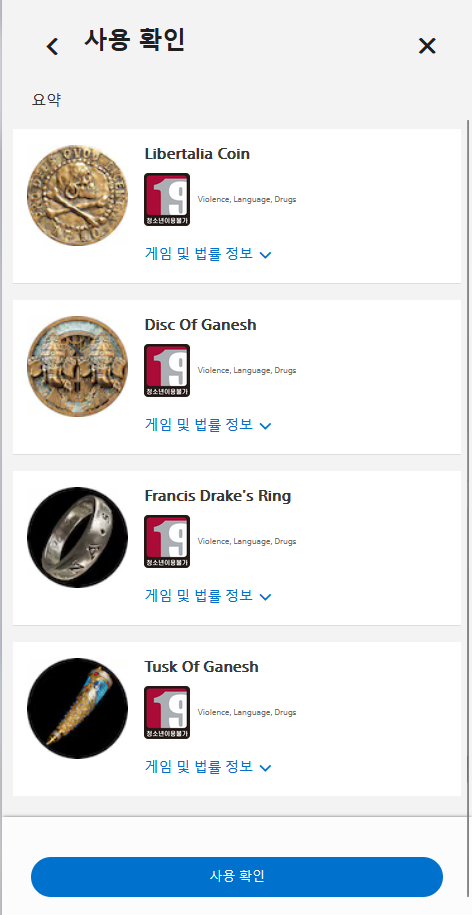472x915 pixels.
Task: Close the 사용 확인 dialog
Action: click(427, 46)
